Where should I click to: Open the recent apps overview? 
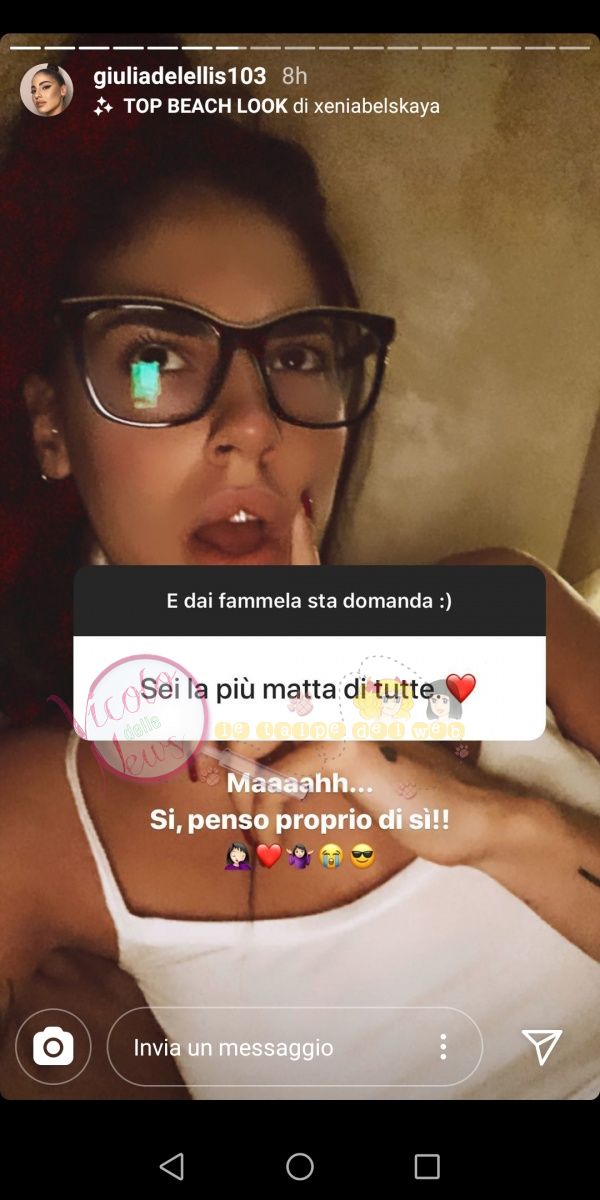click(427, 1166)
